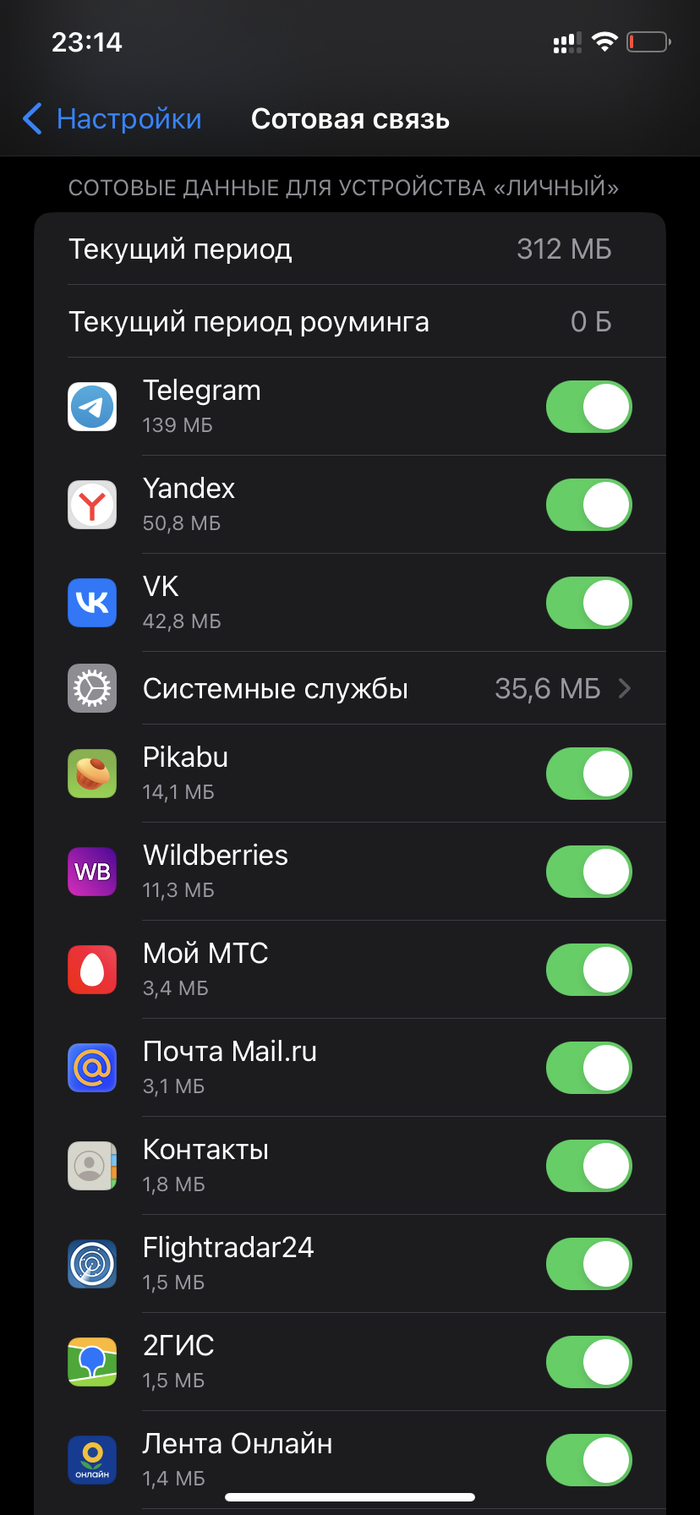The height and width of the screenshot is (1515, 700).
Task: Switch off the Pikabu cellular data toggle
Action: tap(588, 774)
